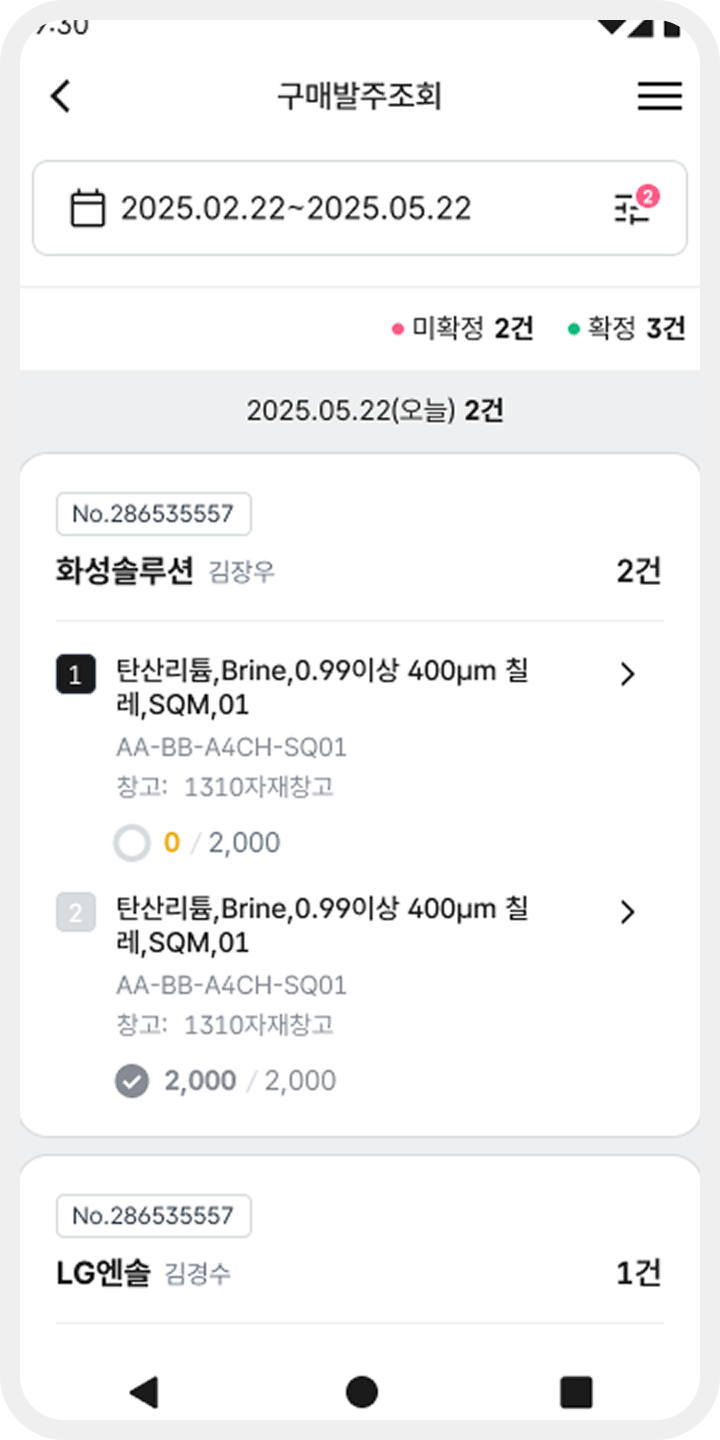The image size is (720, 1440).
Task: Tap the 2025.05.22(오늘) date header
Action: (360, 410)
